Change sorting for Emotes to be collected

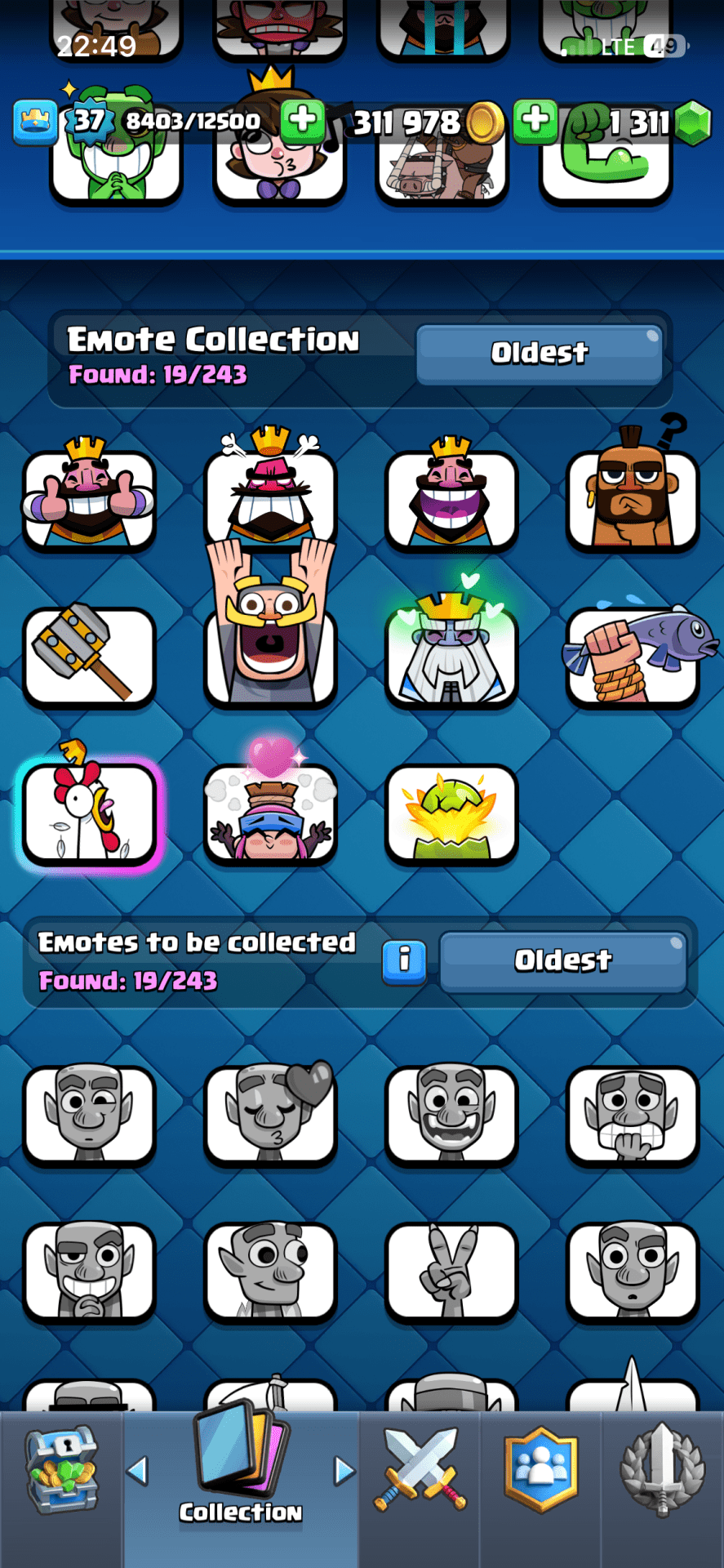tap(562, 961)
